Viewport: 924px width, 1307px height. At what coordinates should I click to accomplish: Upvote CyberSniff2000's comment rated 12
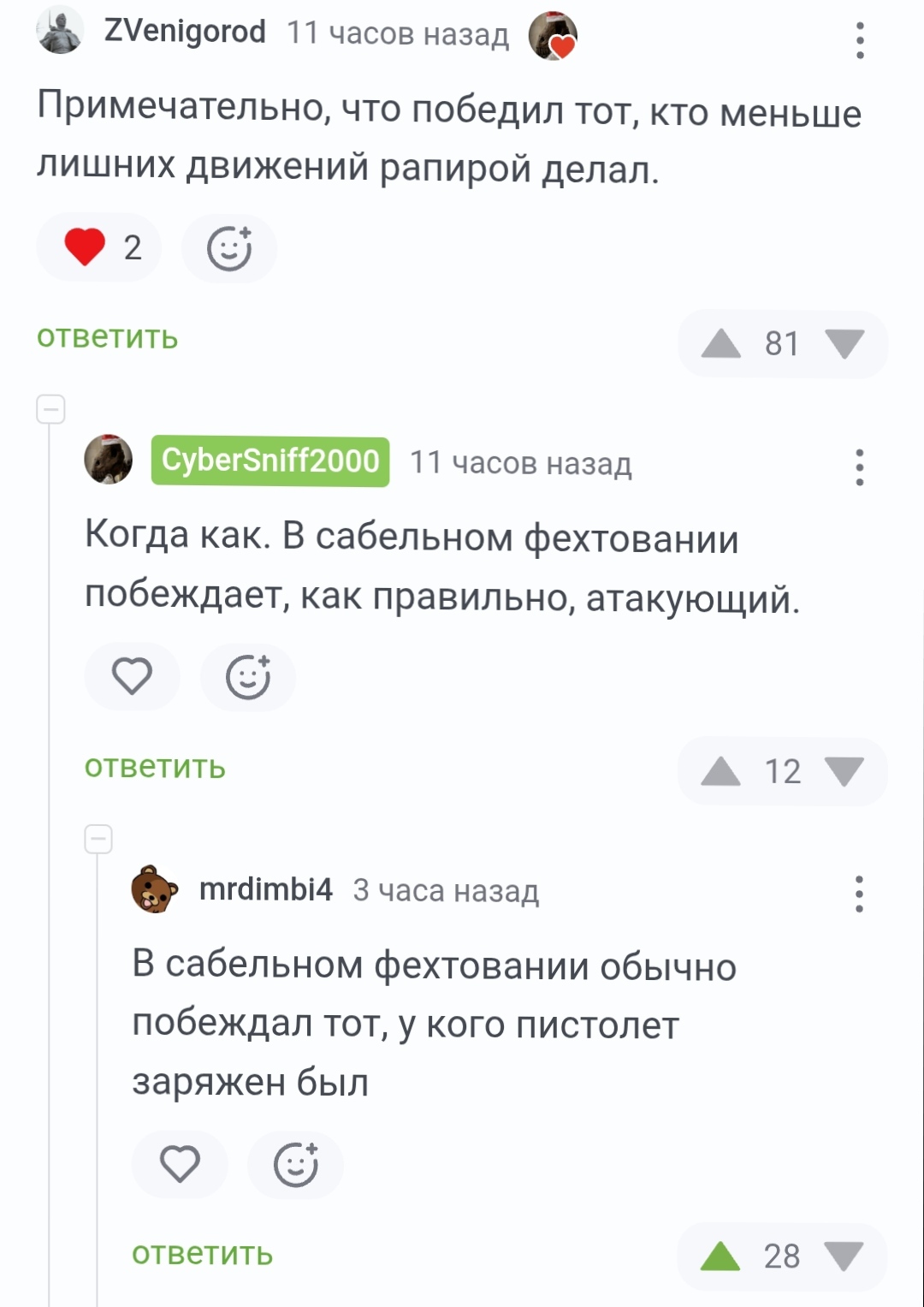721,771
